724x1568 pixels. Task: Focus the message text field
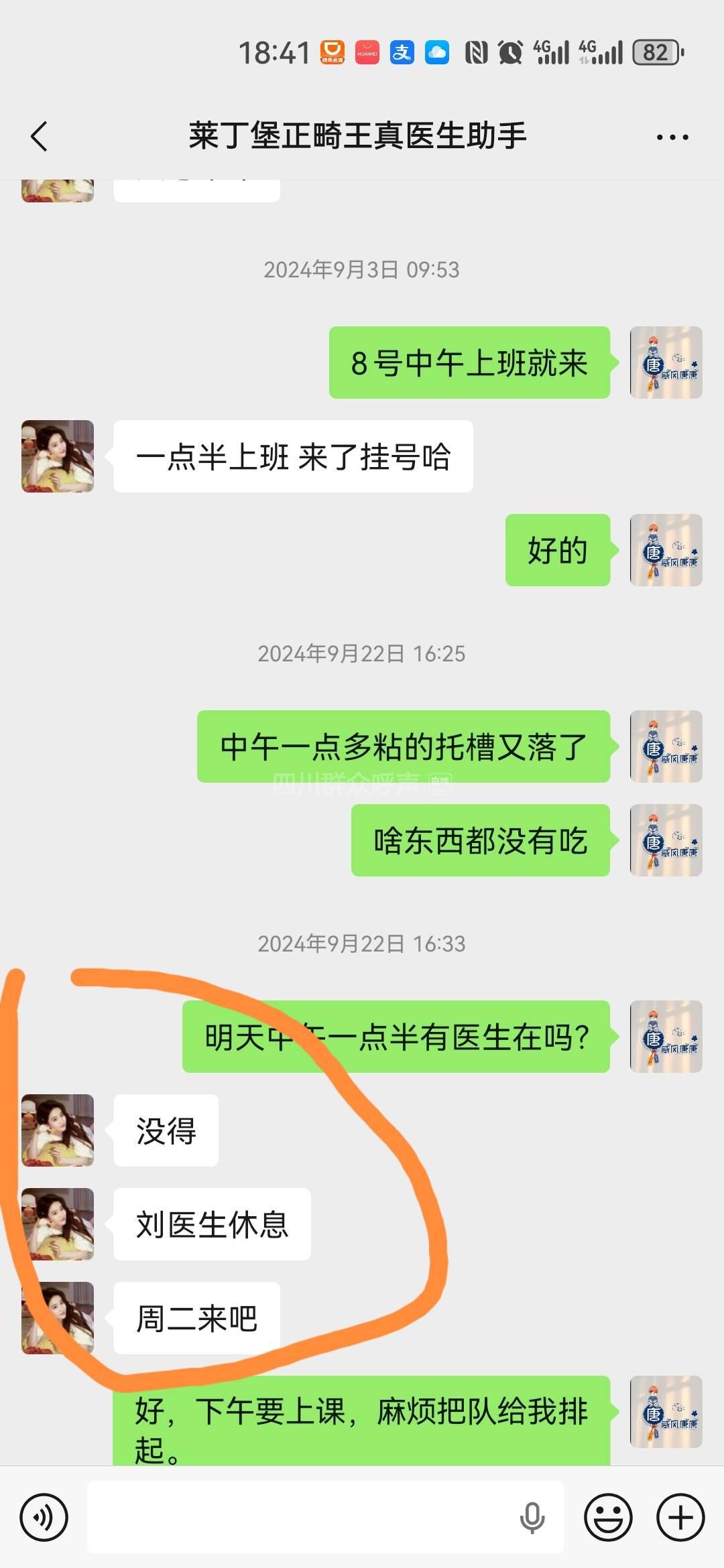pos(302,1517)
